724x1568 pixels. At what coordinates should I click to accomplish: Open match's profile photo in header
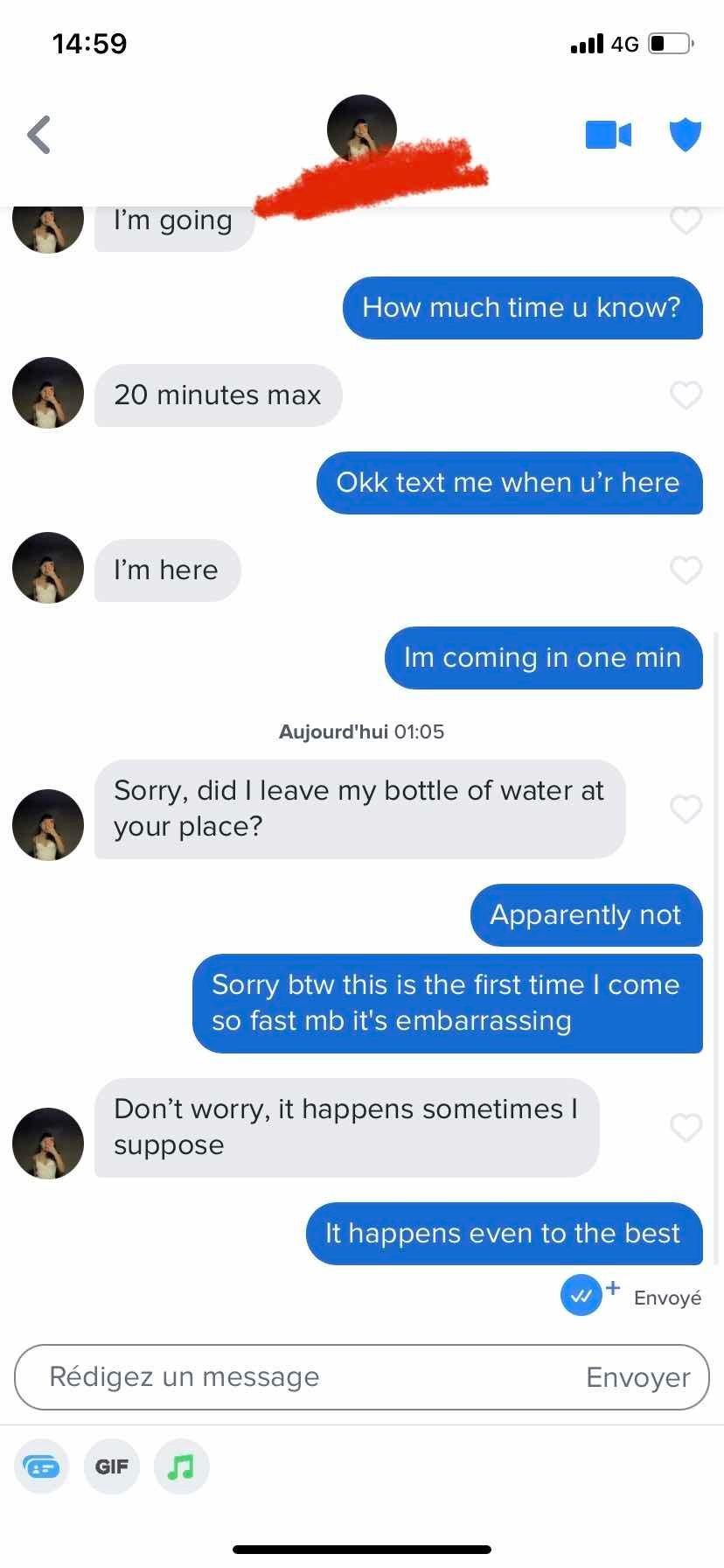pyautogui.click(x=362, y=129)
